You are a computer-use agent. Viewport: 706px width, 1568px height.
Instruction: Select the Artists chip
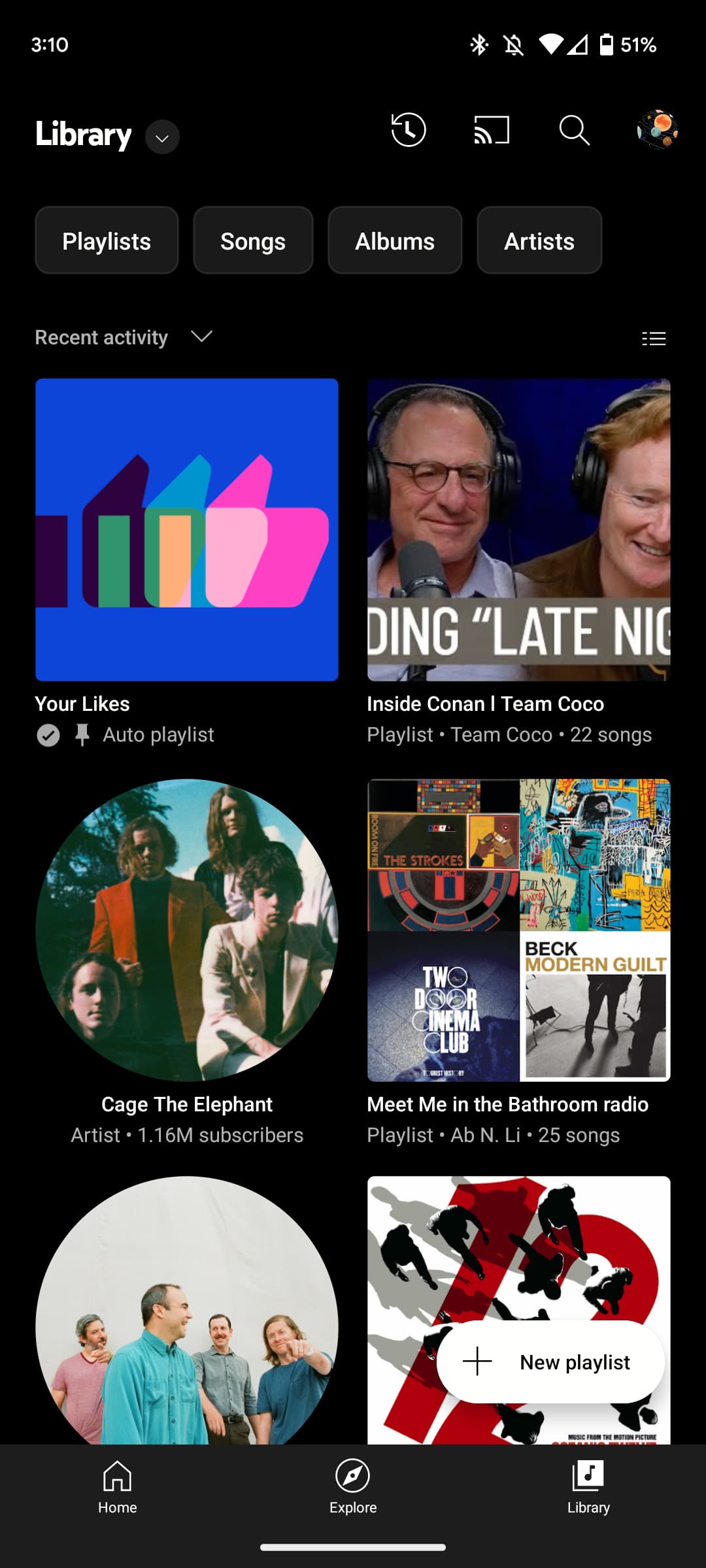(539, 241)
